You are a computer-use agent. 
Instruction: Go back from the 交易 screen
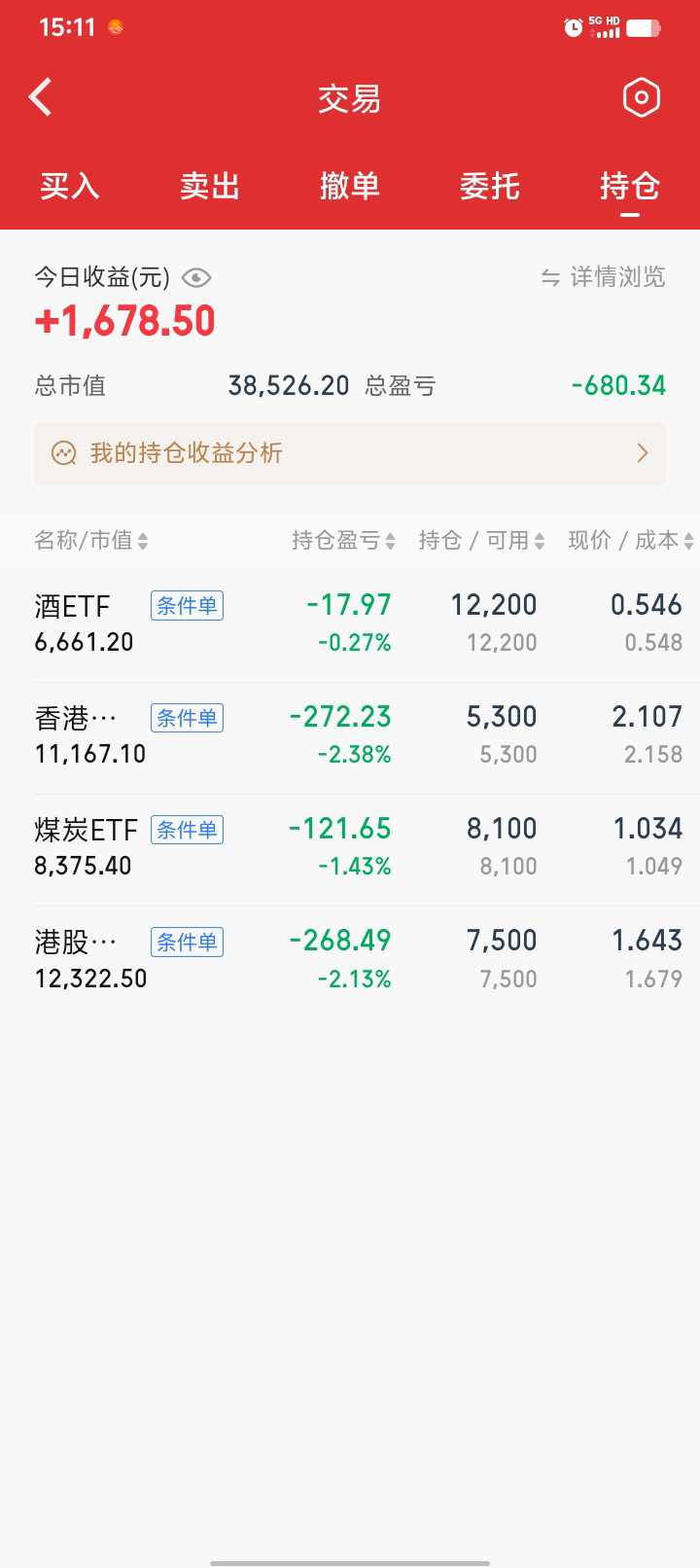41,97
